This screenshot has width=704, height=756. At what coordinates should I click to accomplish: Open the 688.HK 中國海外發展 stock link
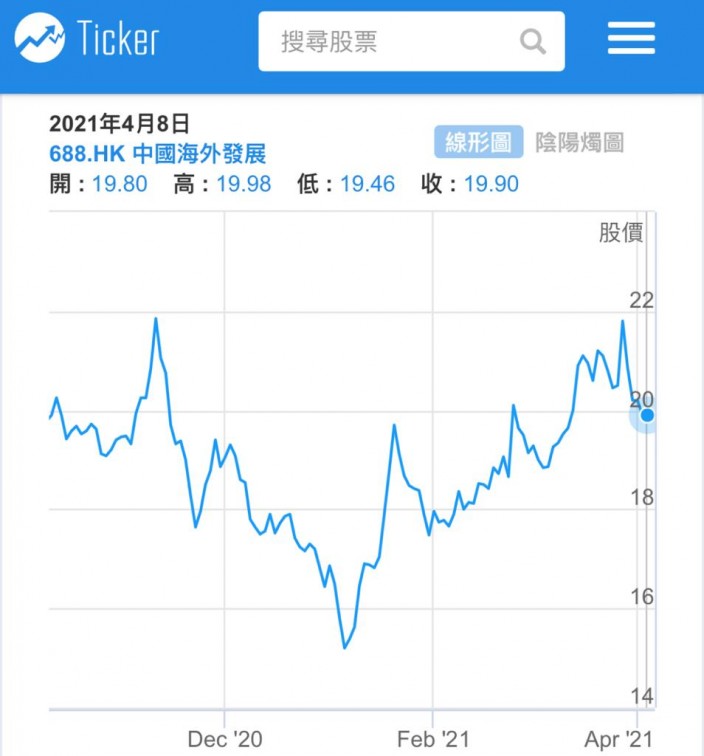pyautogui.click(x=158, y=154)
